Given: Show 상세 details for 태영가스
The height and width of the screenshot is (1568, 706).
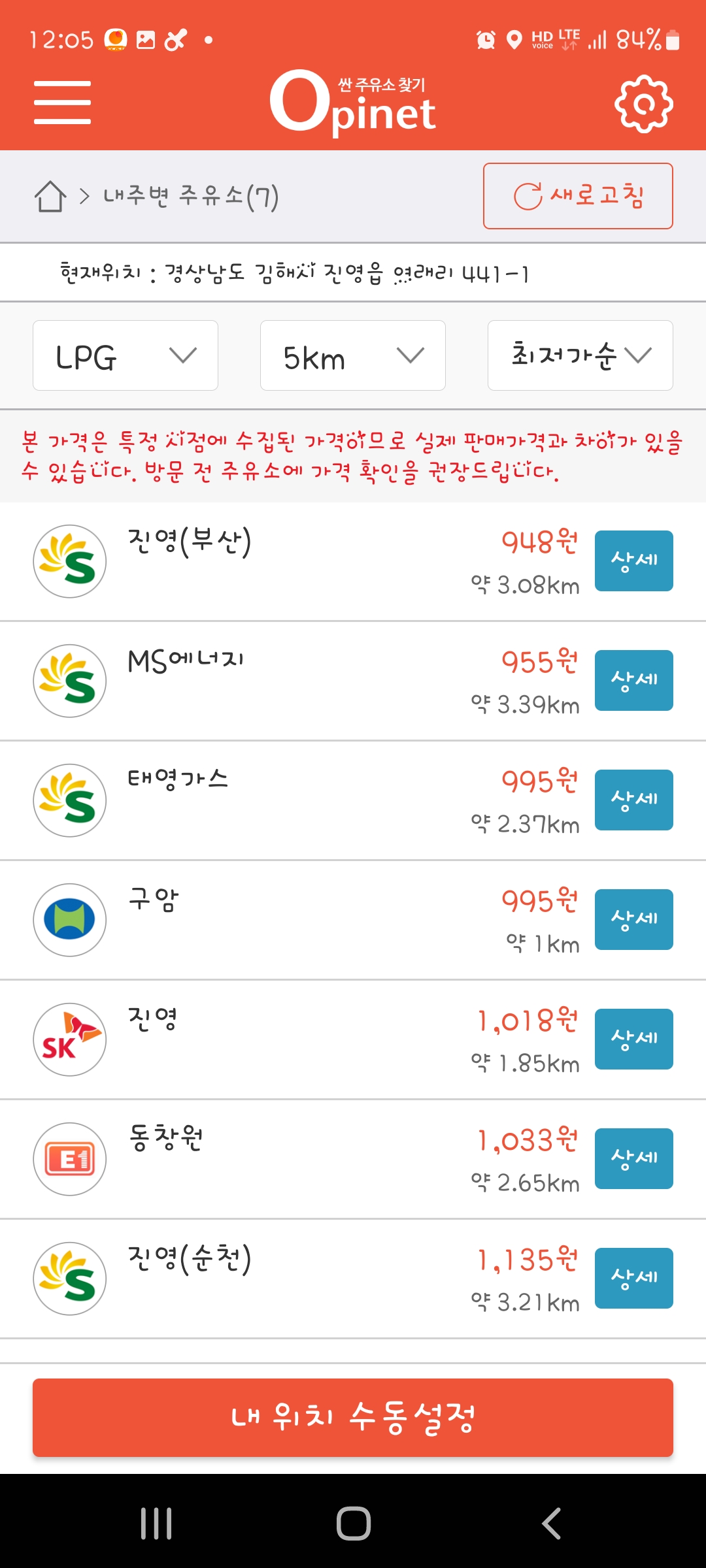Looking at the screenshot, I should (634, 800).
